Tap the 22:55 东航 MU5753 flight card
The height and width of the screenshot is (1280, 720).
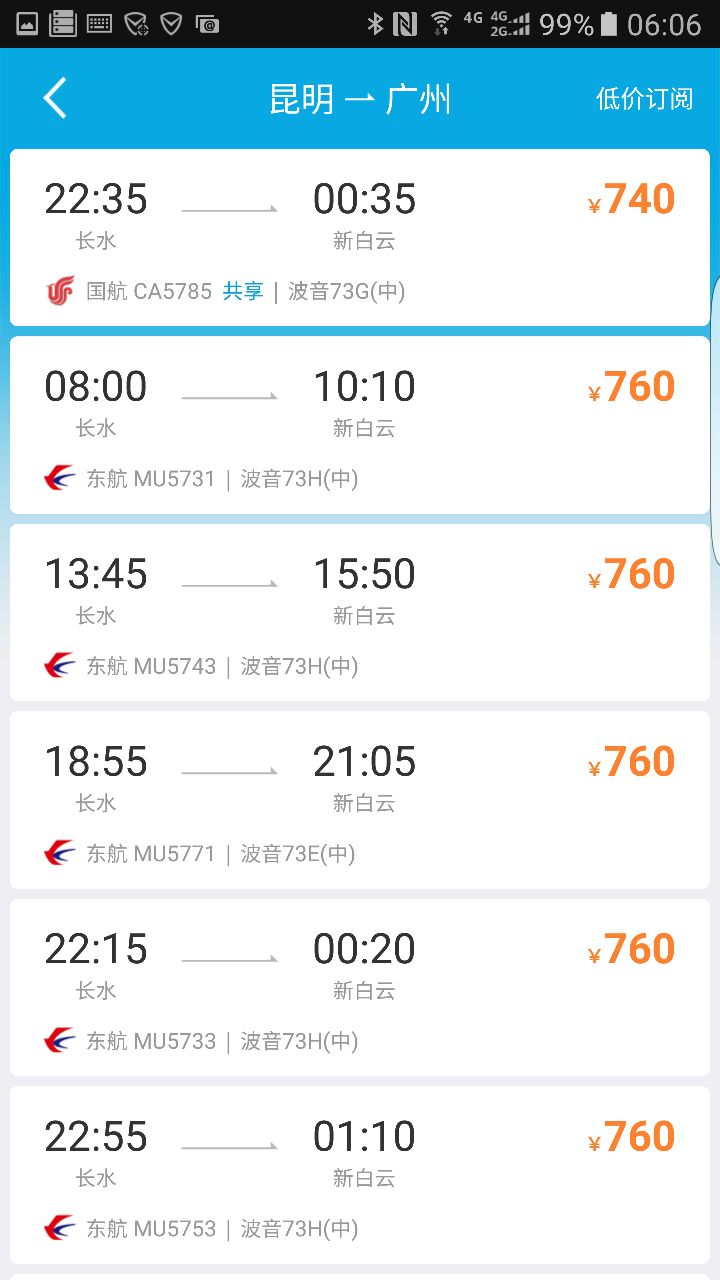360,1175
